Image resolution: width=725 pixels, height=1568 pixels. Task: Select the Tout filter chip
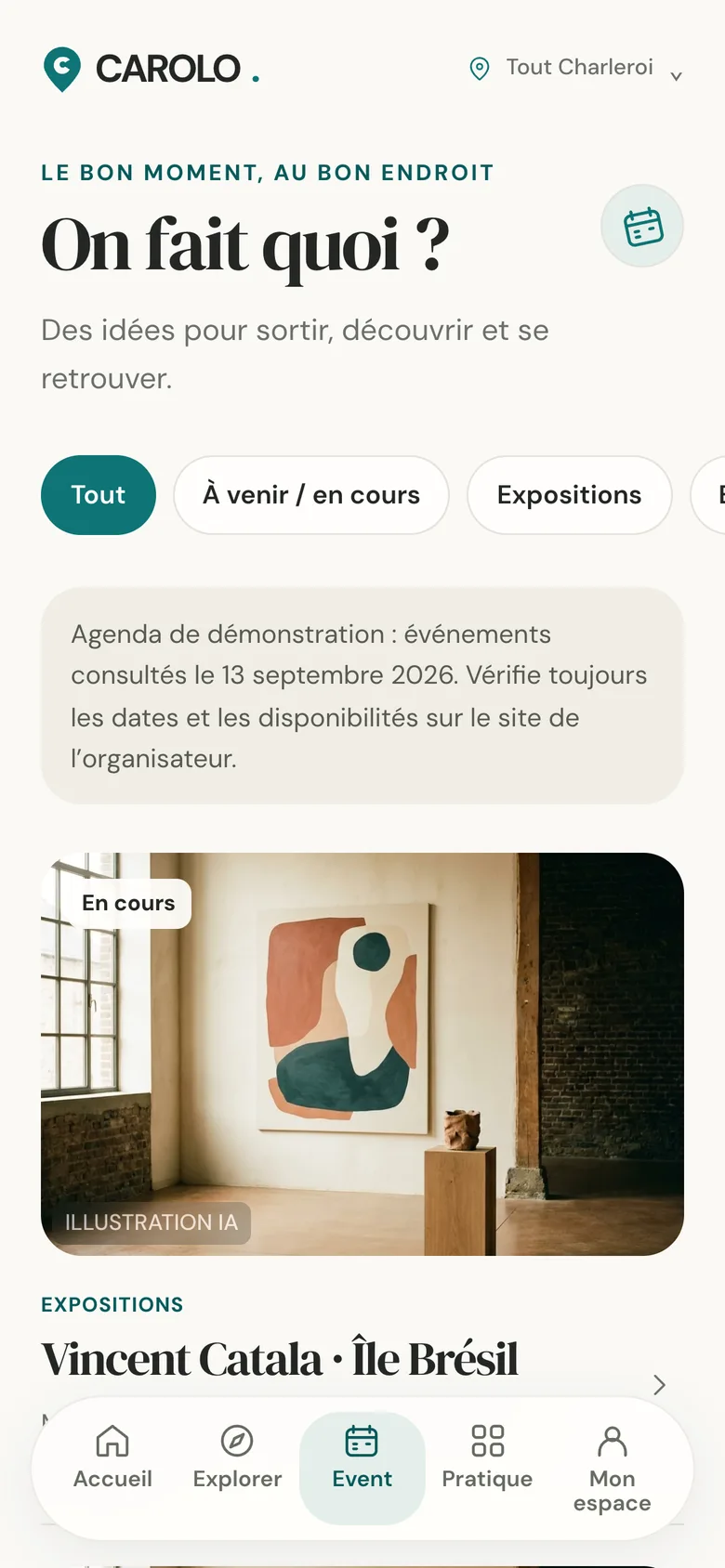pyautogui.click(x=99, y=495)
